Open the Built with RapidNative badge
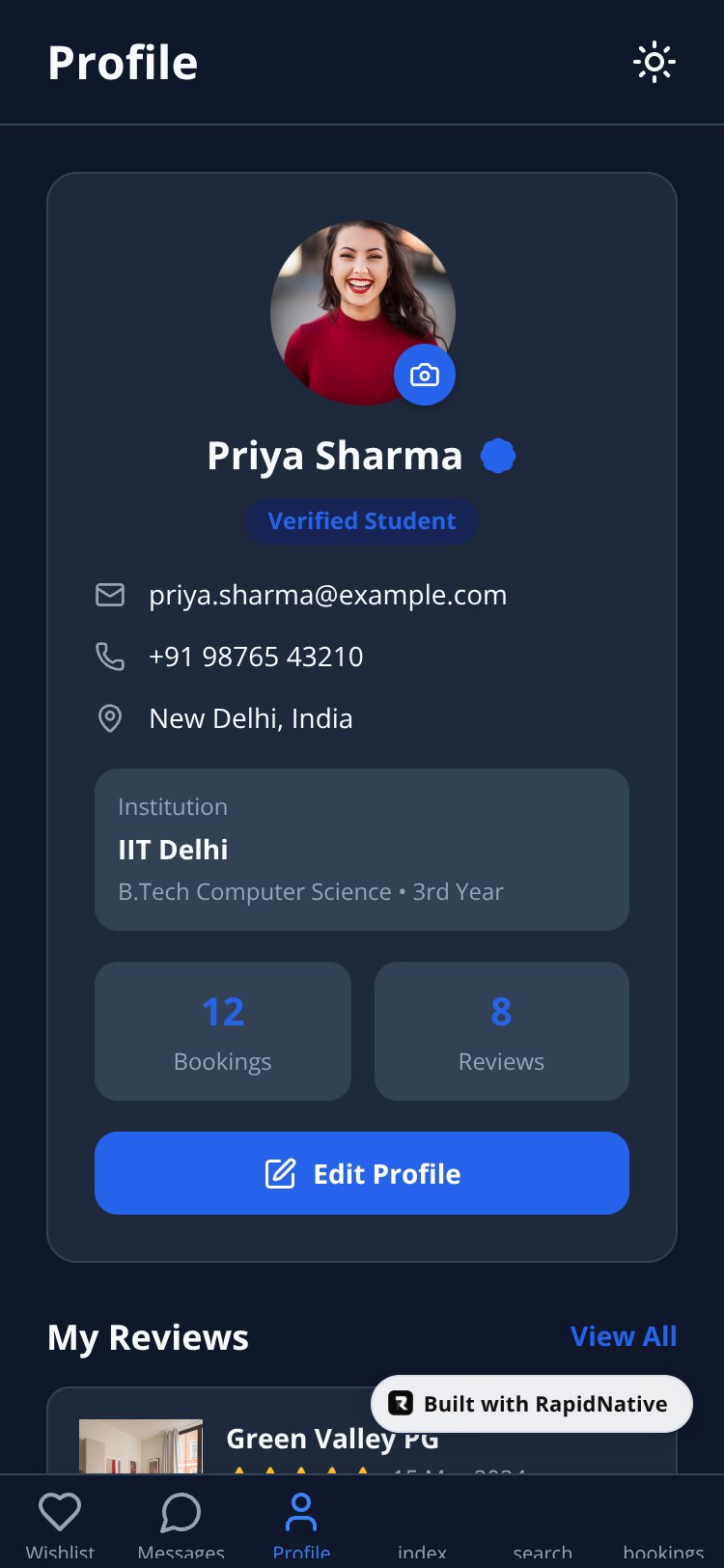 [x=532, y=1404]
